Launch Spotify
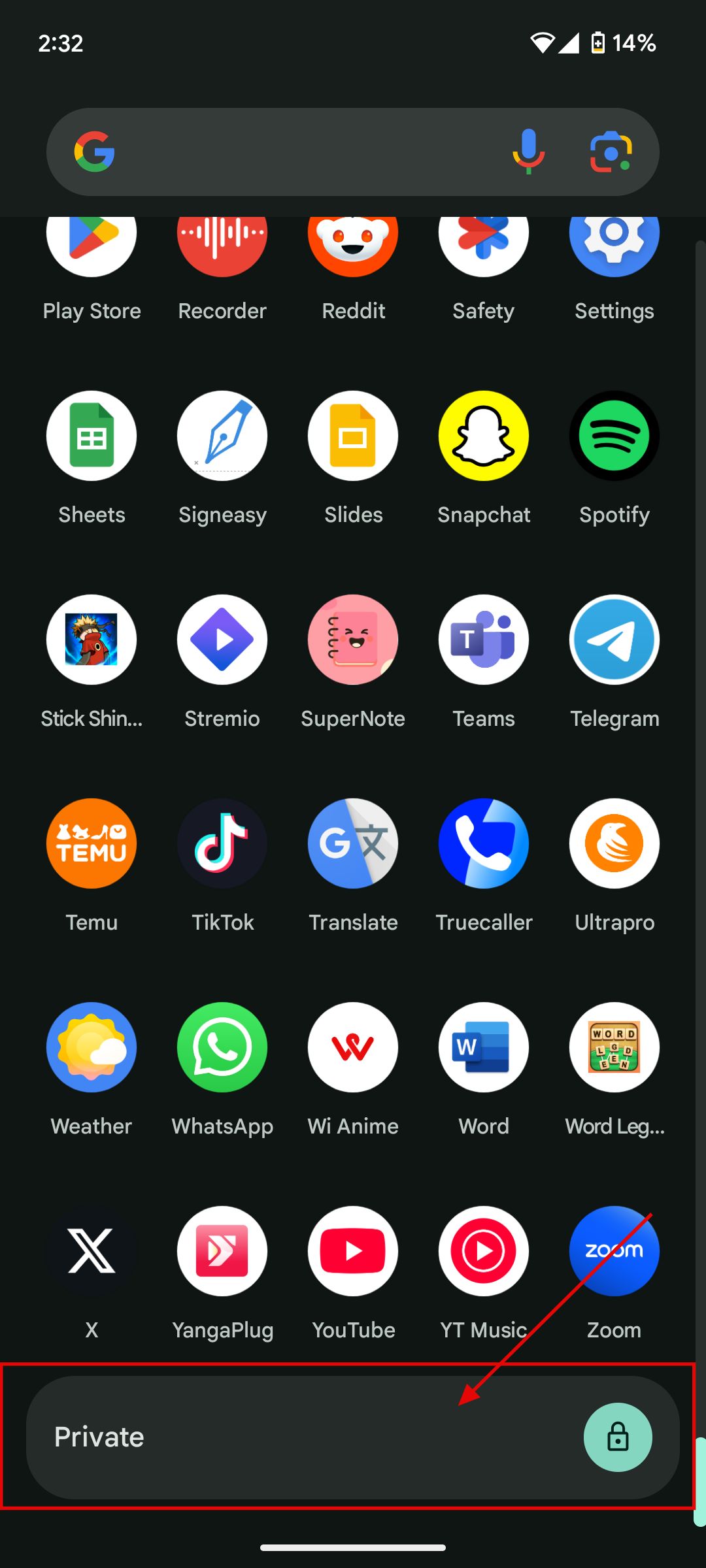The height and width of the screenshot is (1568, 706). point(614,436)
